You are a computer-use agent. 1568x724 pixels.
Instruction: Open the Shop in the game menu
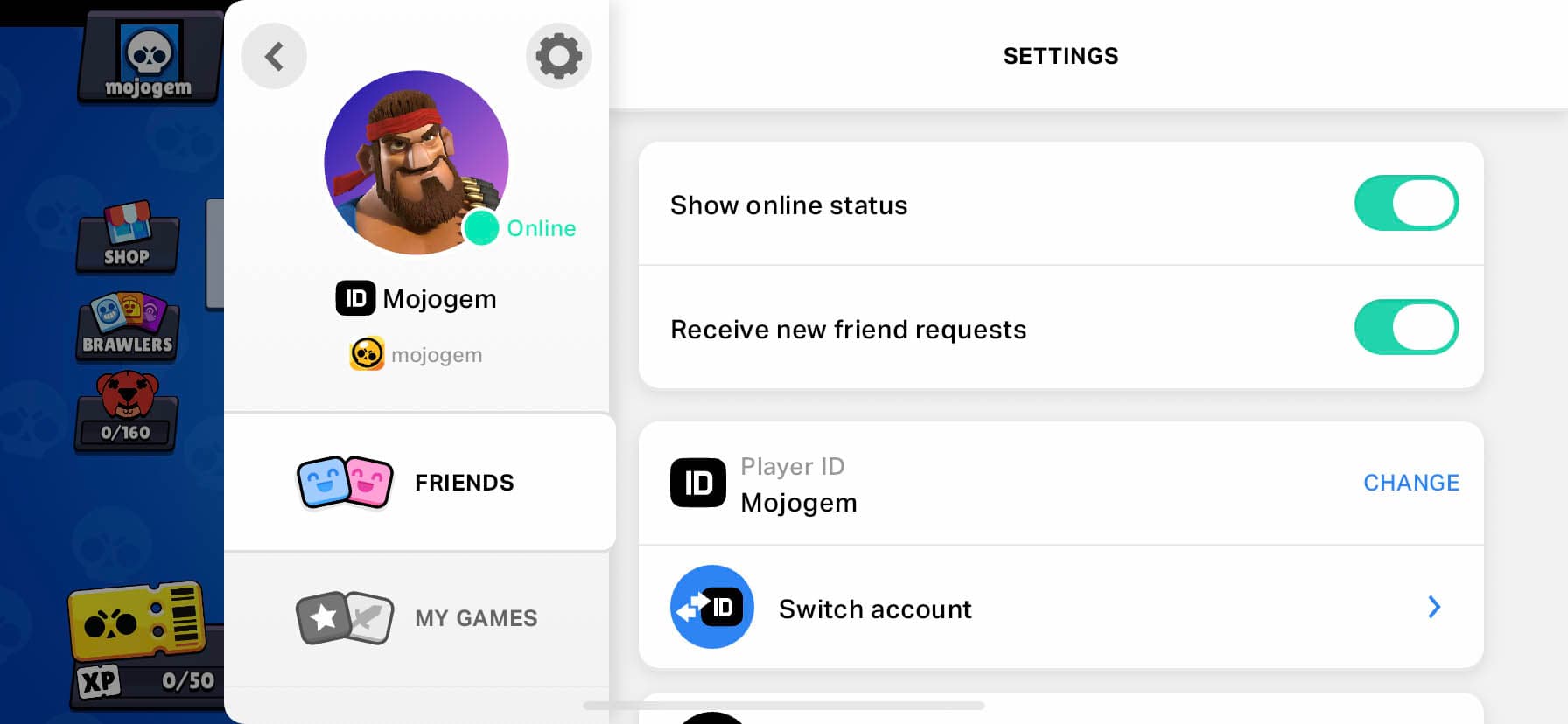tap(128, 236)
